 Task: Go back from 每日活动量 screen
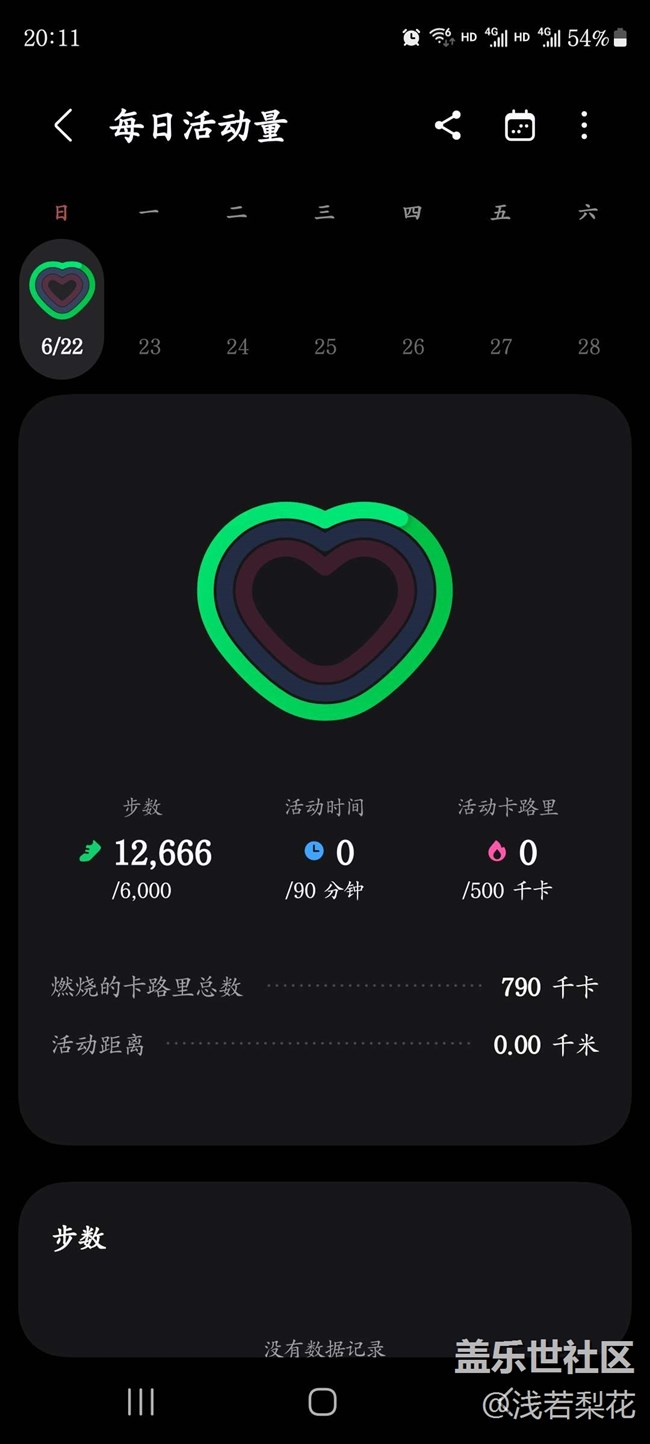pyautogui.click(x=63, y=126)
